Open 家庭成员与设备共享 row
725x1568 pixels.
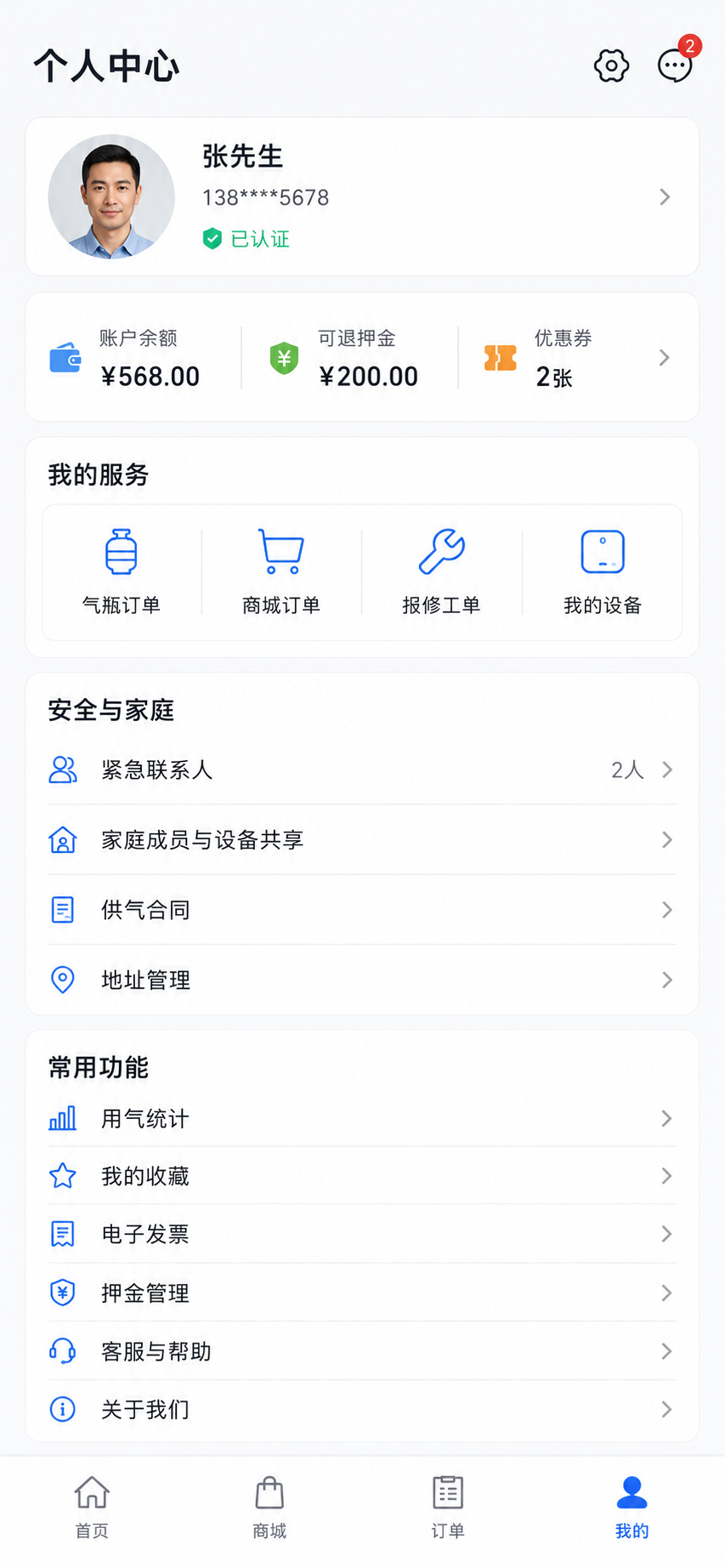click(x=362, y=840)
